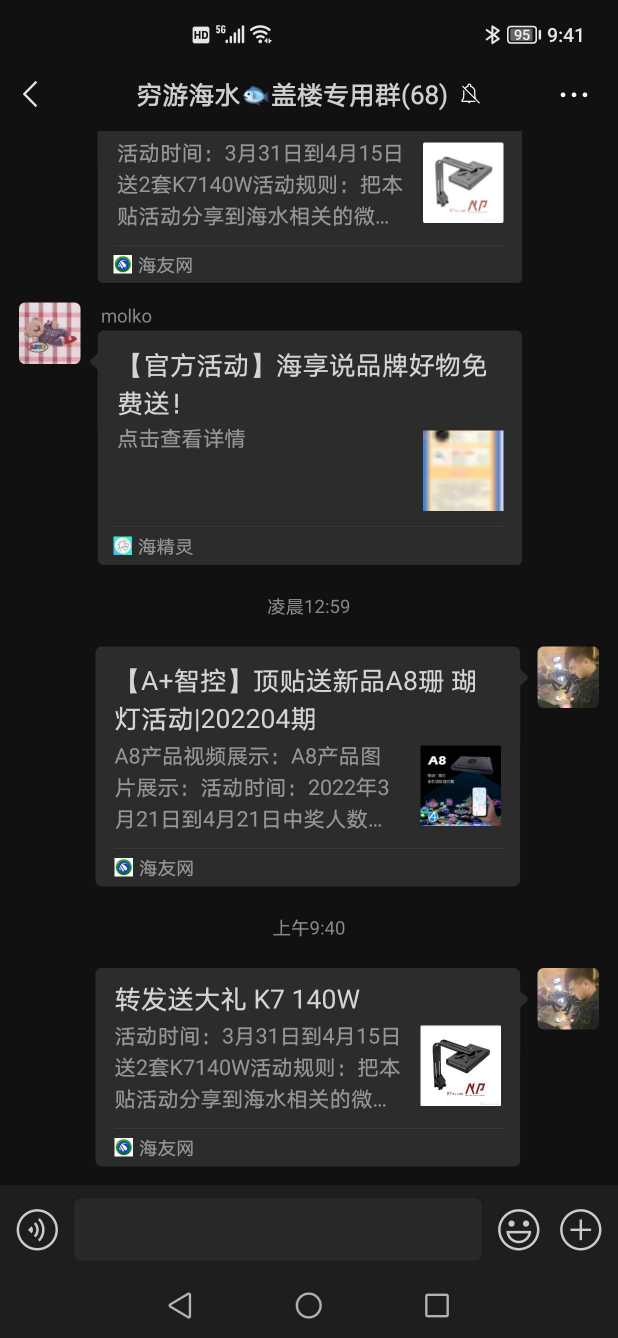
Task: Switch to voice message input
Action: (38, 1229)
